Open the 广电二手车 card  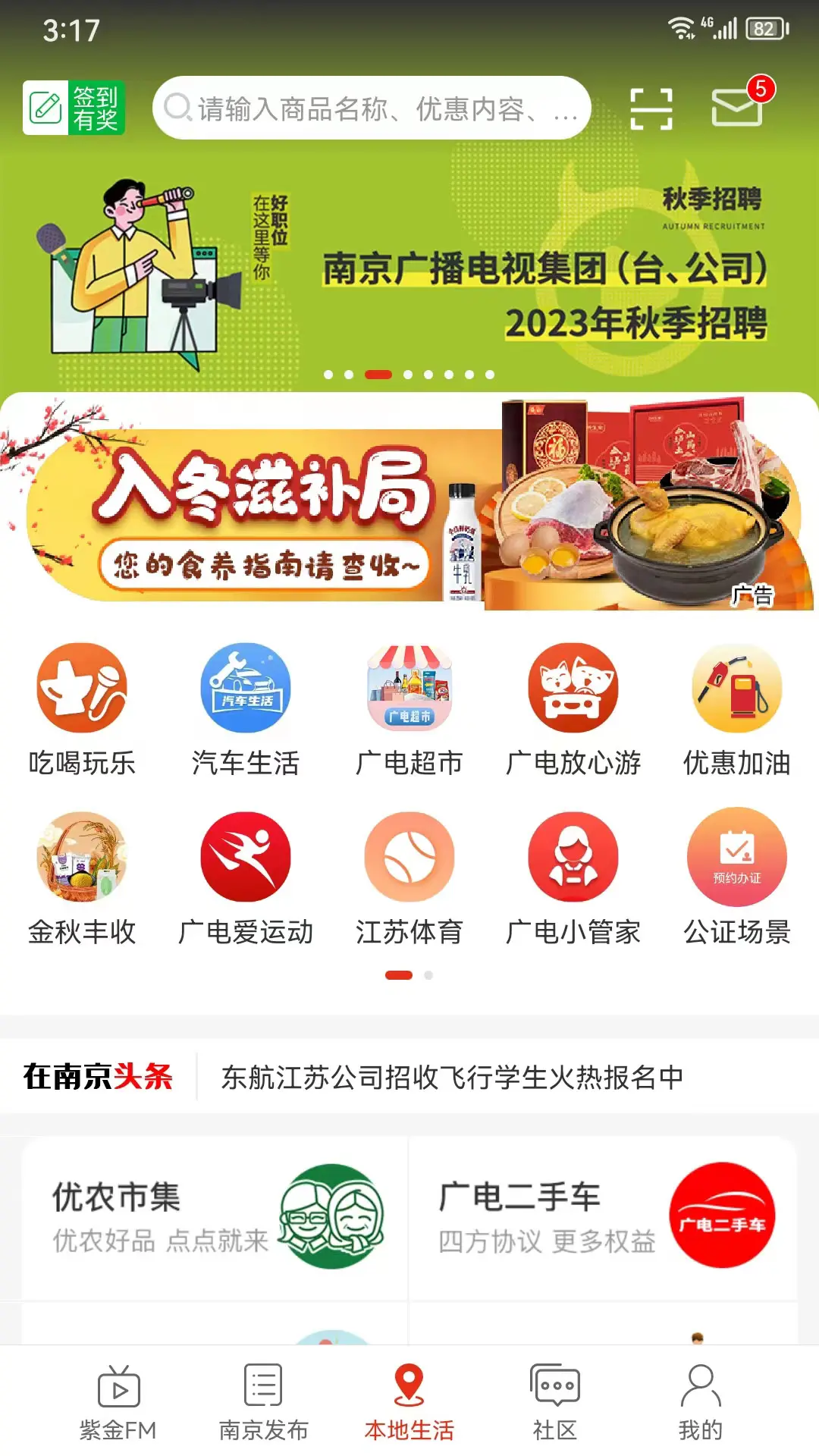pyautogui.click(x=604, y=1216)
